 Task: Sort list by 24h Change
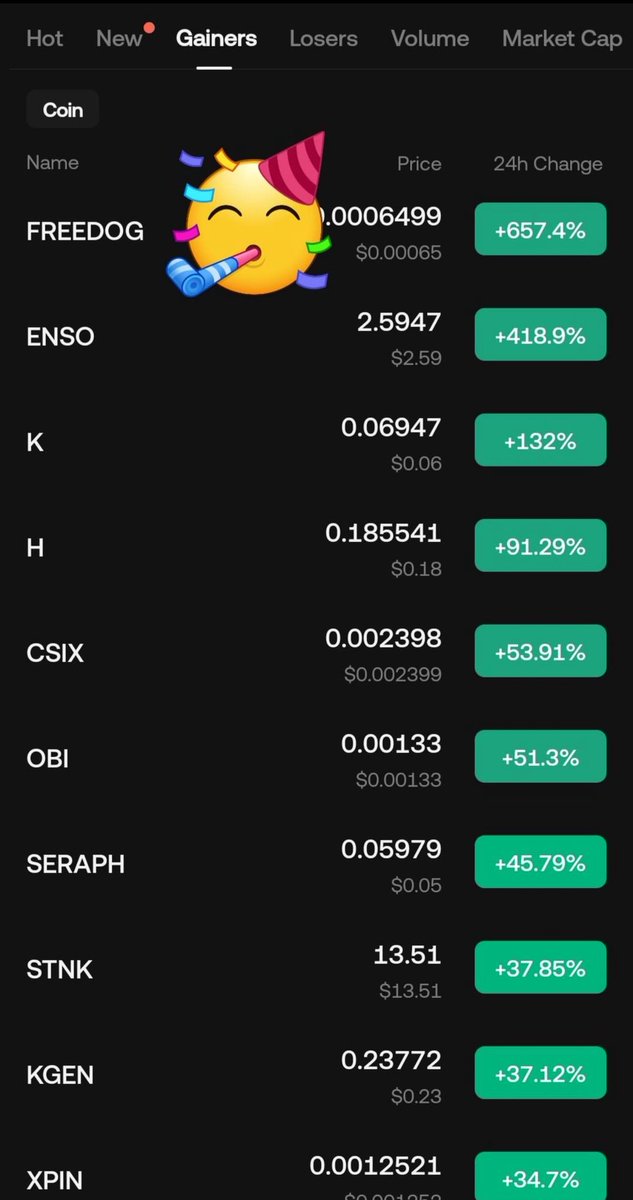tap(547, 163)
